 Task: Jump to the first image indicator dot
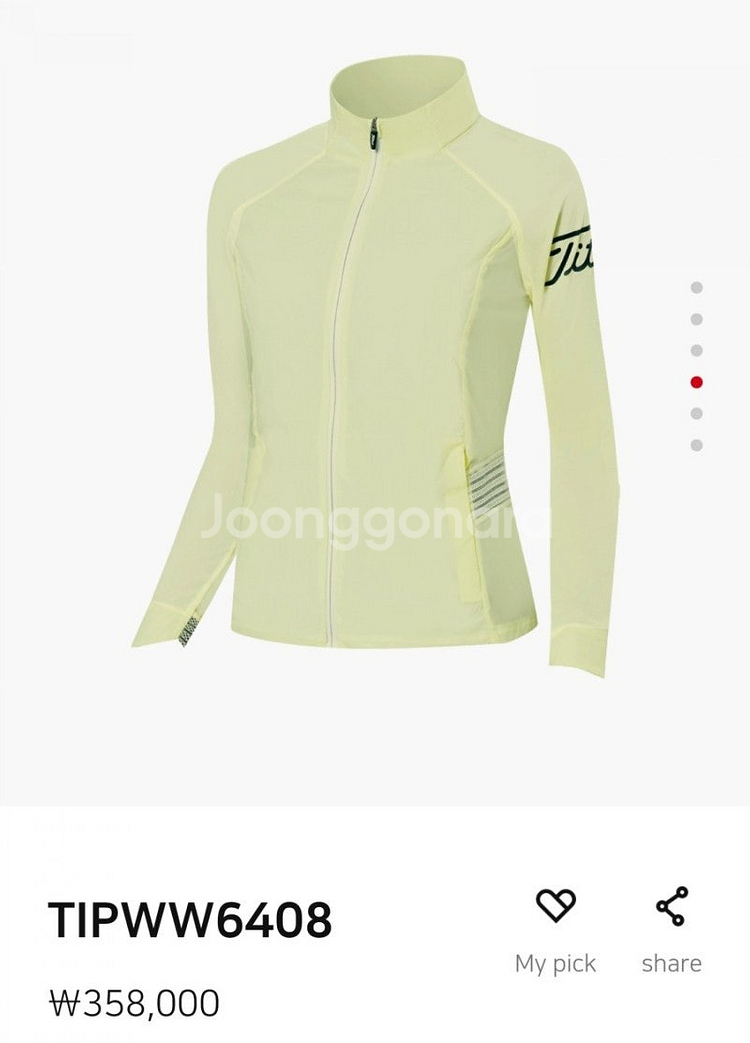click(697, 288)
